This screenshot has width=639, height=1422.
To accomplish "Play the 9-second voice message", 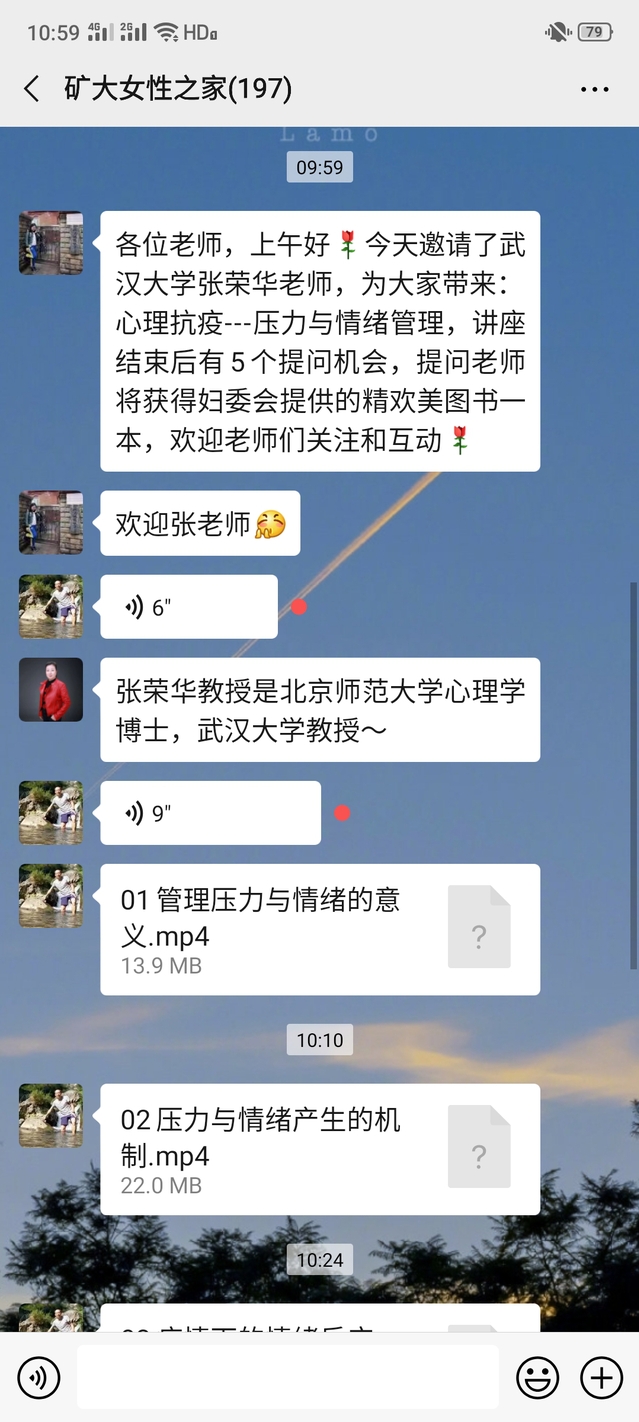I will [210, 813].
